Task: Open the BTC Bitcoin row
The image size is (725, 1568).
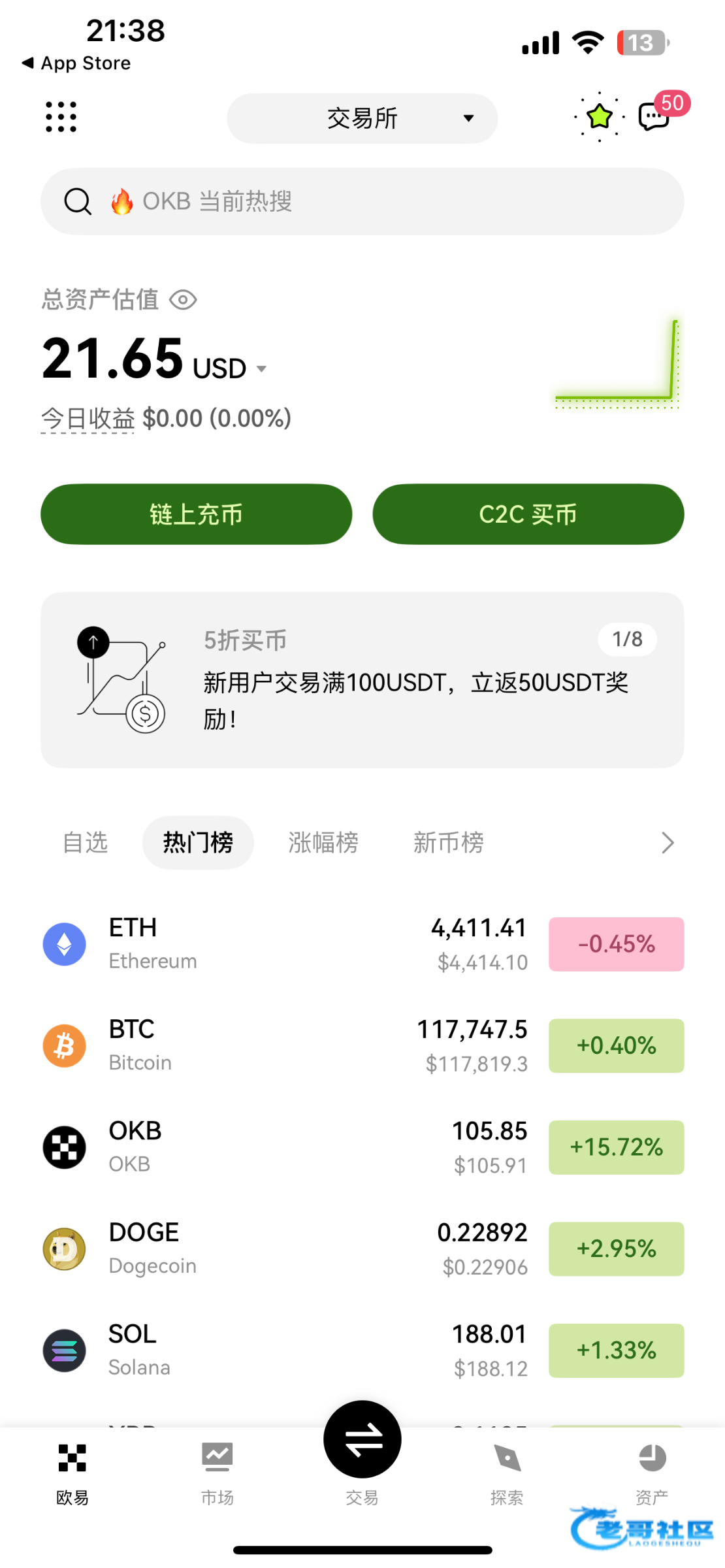Action: (362, 1046)
